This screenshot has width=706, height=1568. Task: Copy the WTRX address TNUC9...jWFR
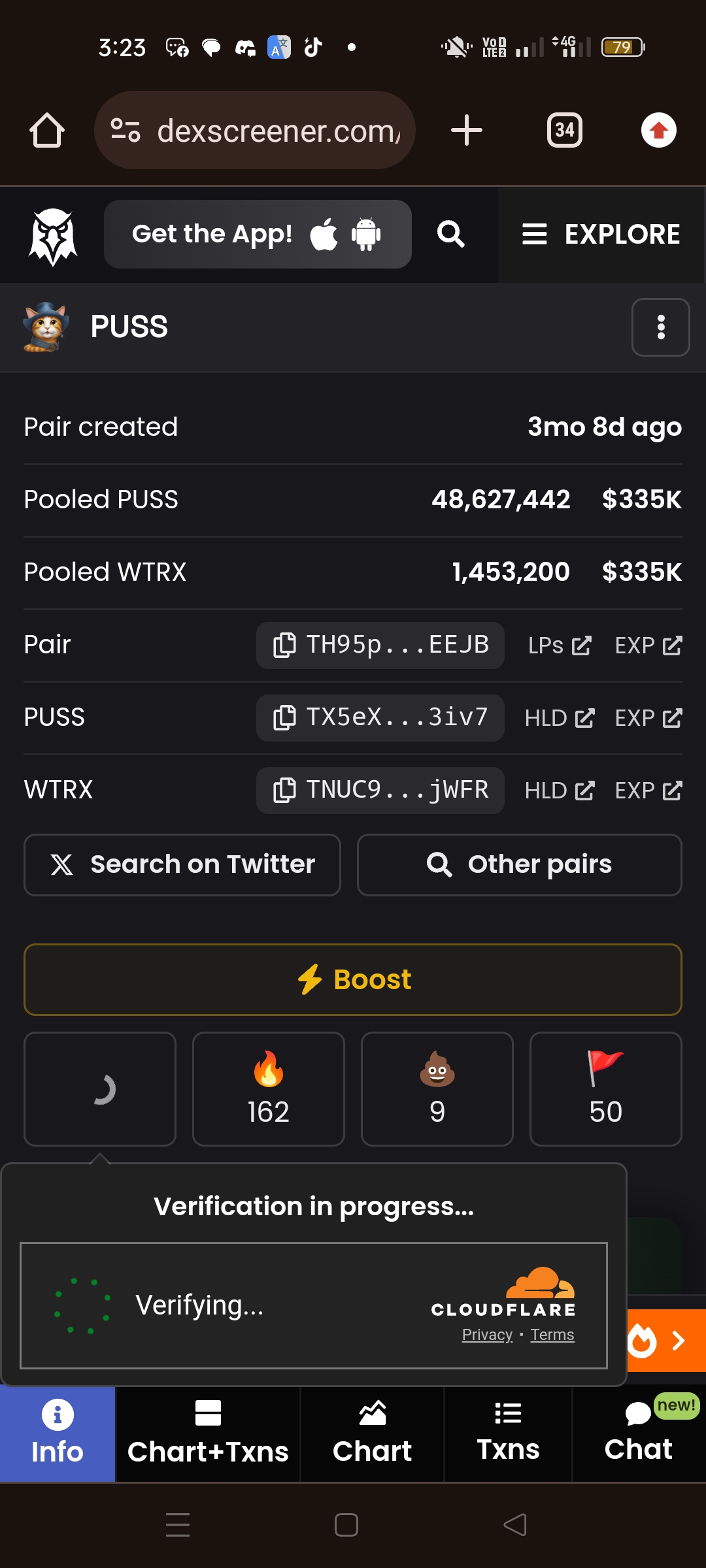tap(380, 791)
